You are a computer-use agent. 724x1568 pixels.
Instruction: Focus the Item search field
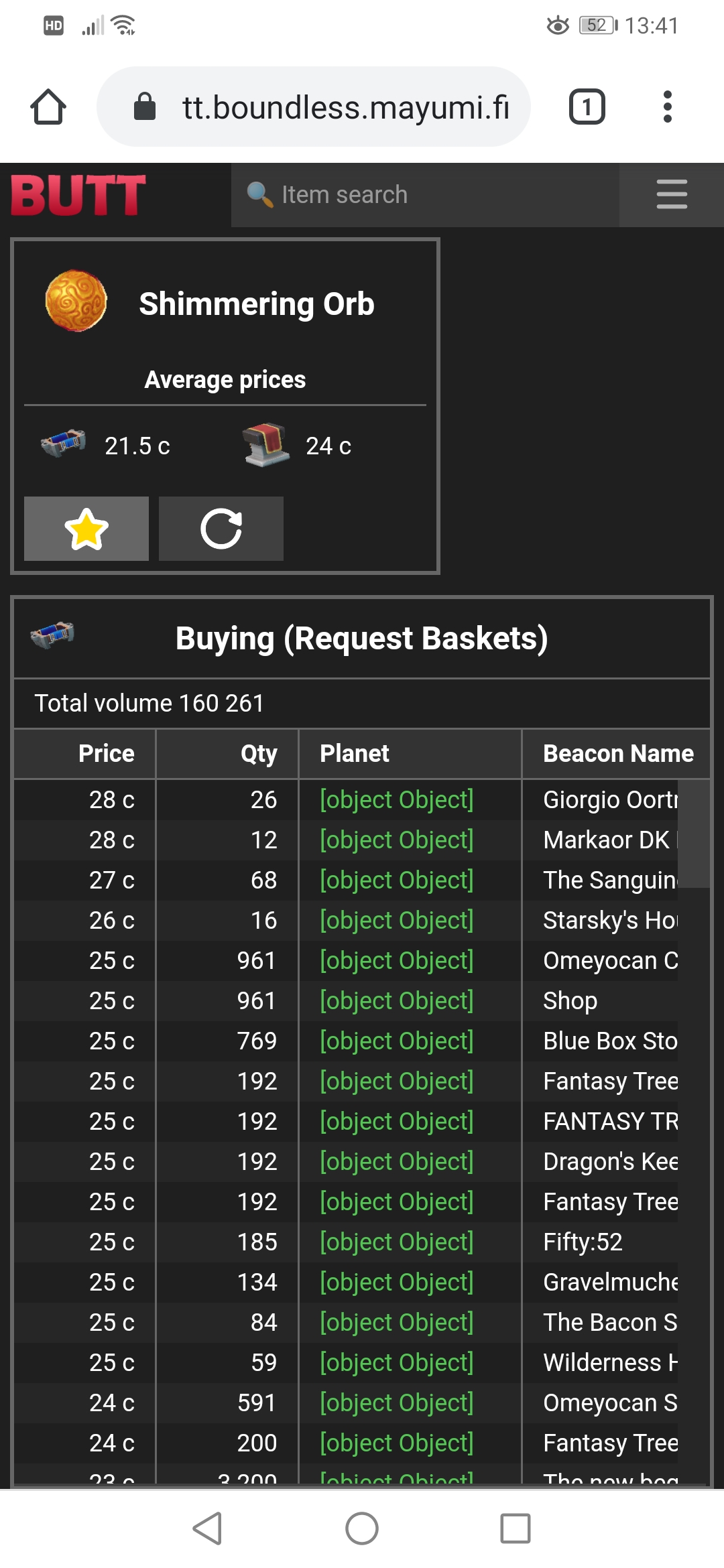[x=426, y=195]
